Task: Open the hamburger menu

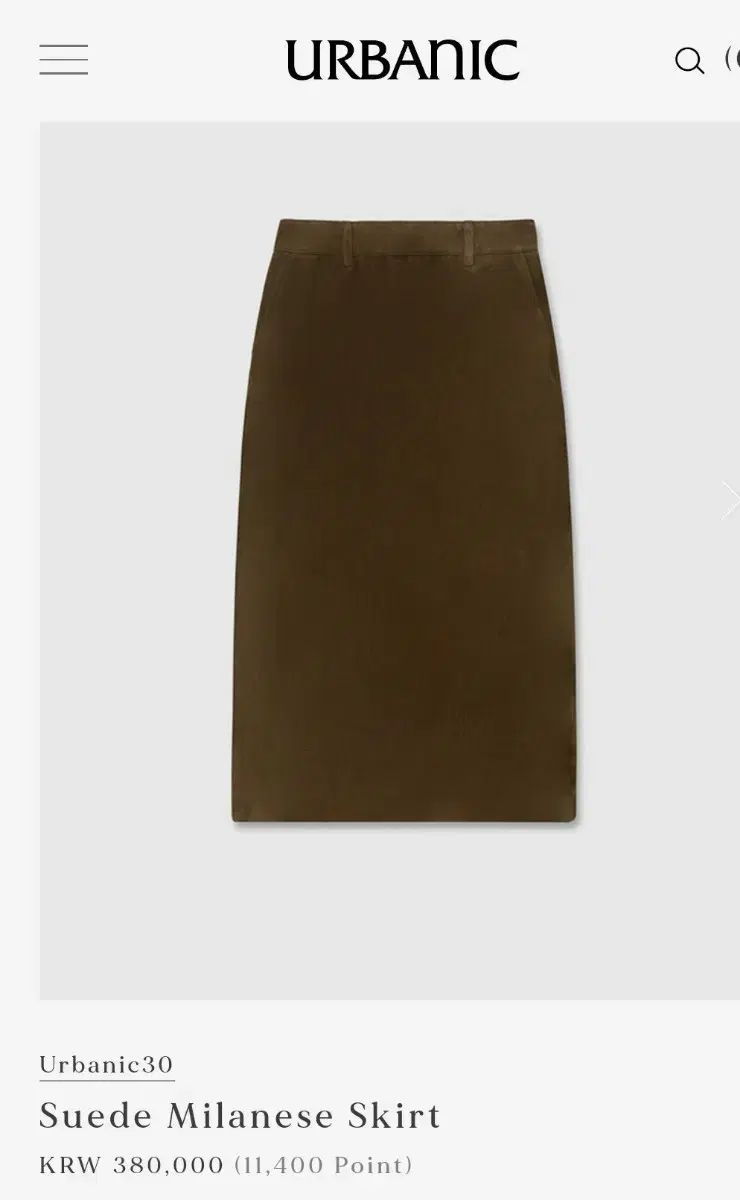Action: click(64, 60)
